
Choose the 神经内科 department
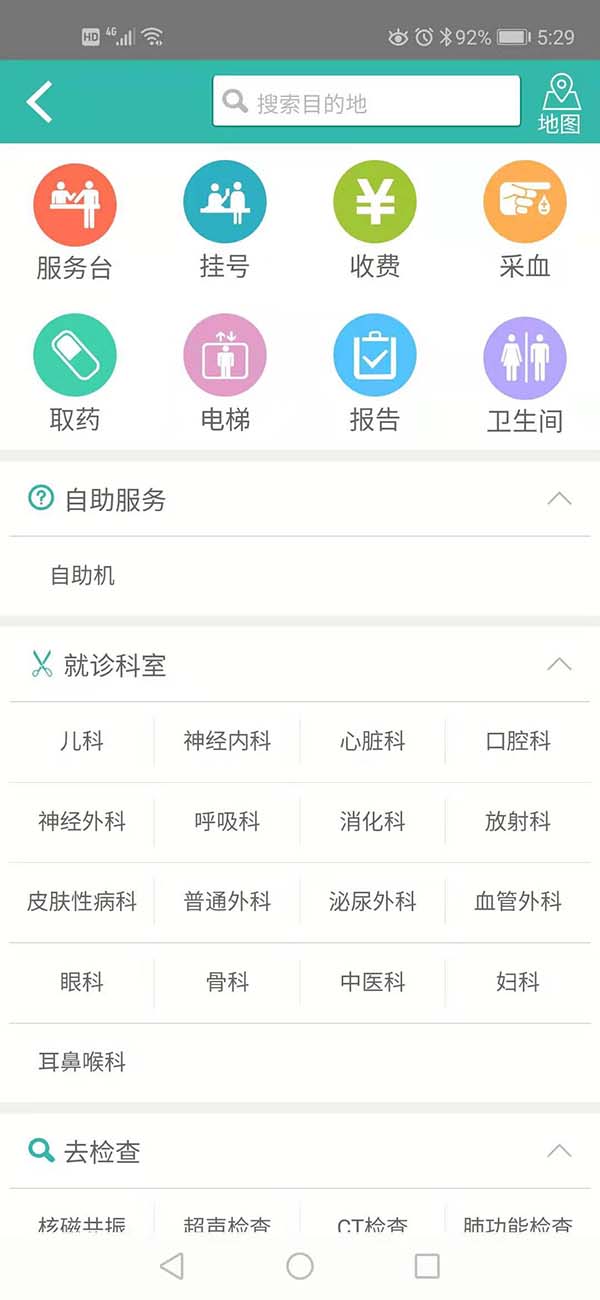[227, 742]
